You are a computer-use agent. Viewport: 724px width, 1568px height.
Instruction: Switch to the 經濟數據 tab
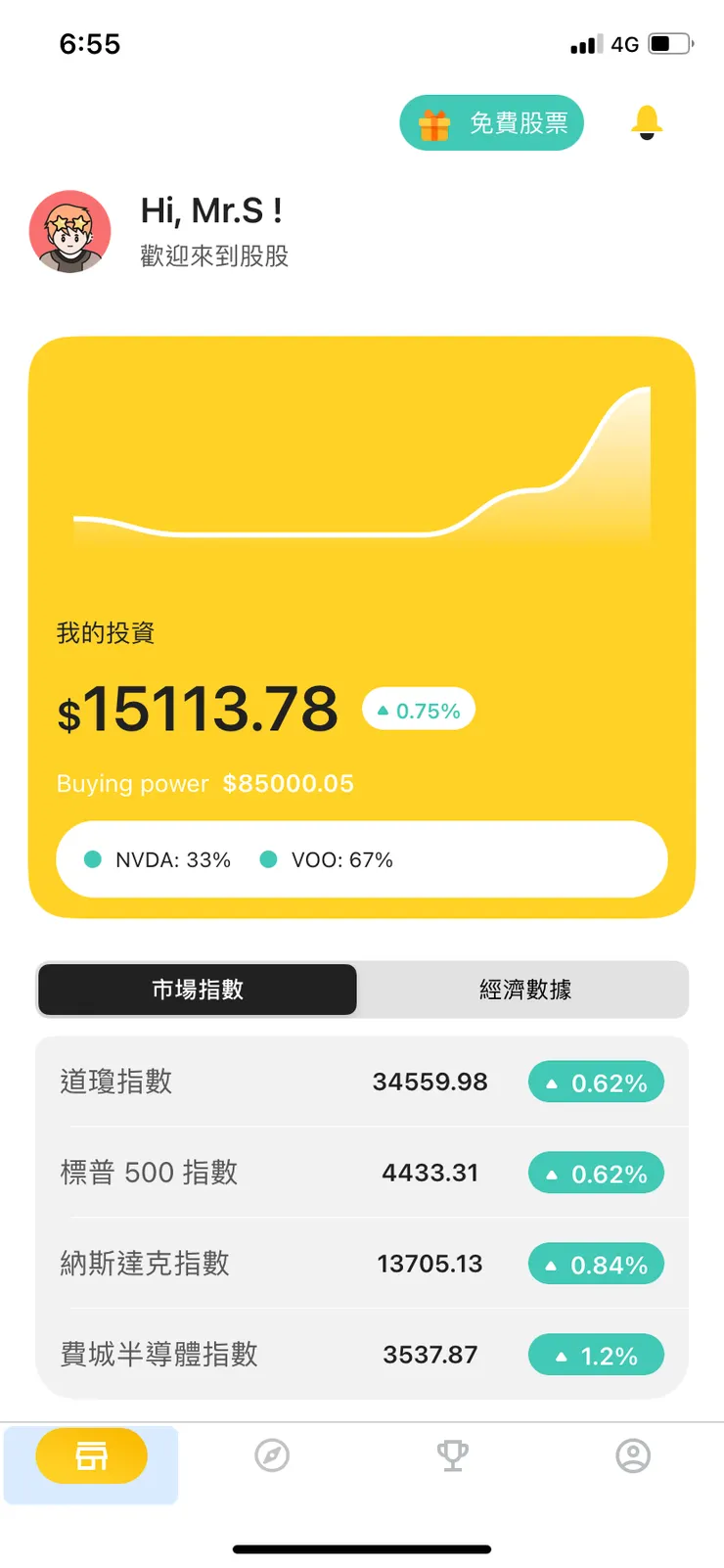523,990
